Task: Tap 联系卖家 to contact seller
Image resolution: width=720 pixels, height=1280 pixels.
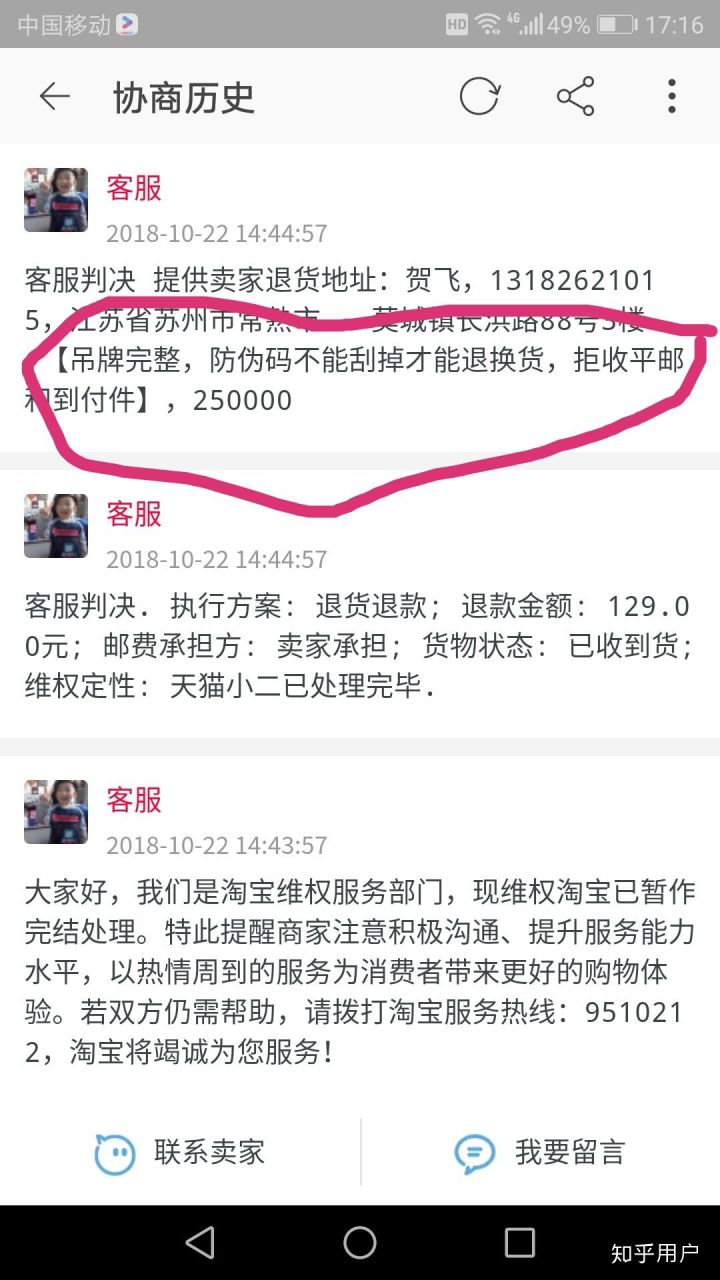Action: 180,1152
